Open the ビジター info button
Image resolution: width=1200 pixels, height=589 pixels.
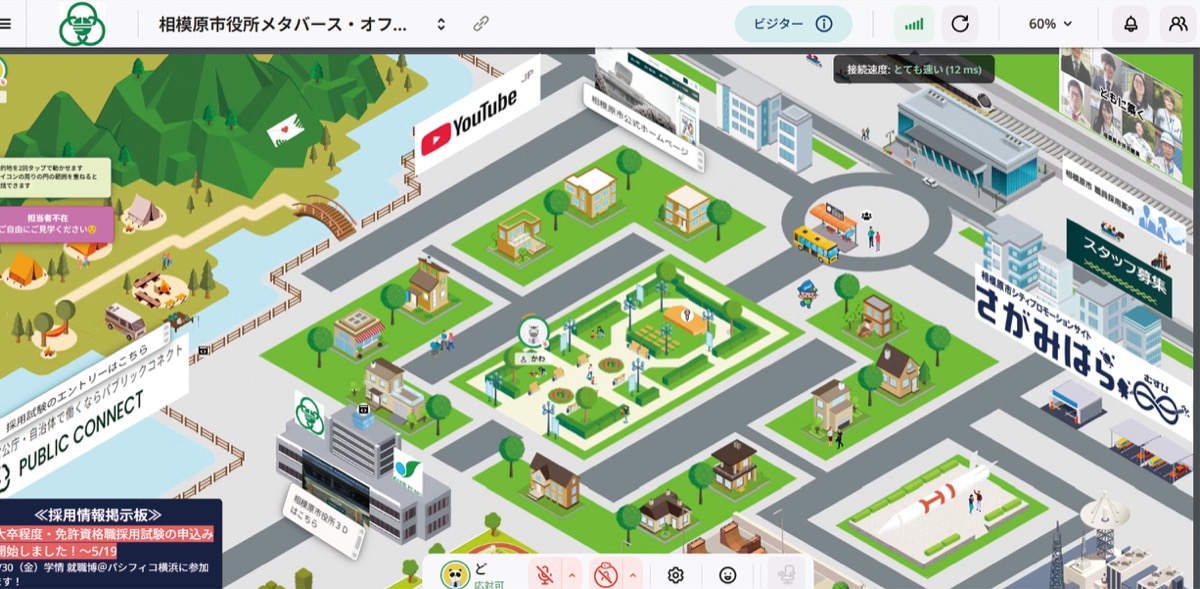[x=823, y=24]
